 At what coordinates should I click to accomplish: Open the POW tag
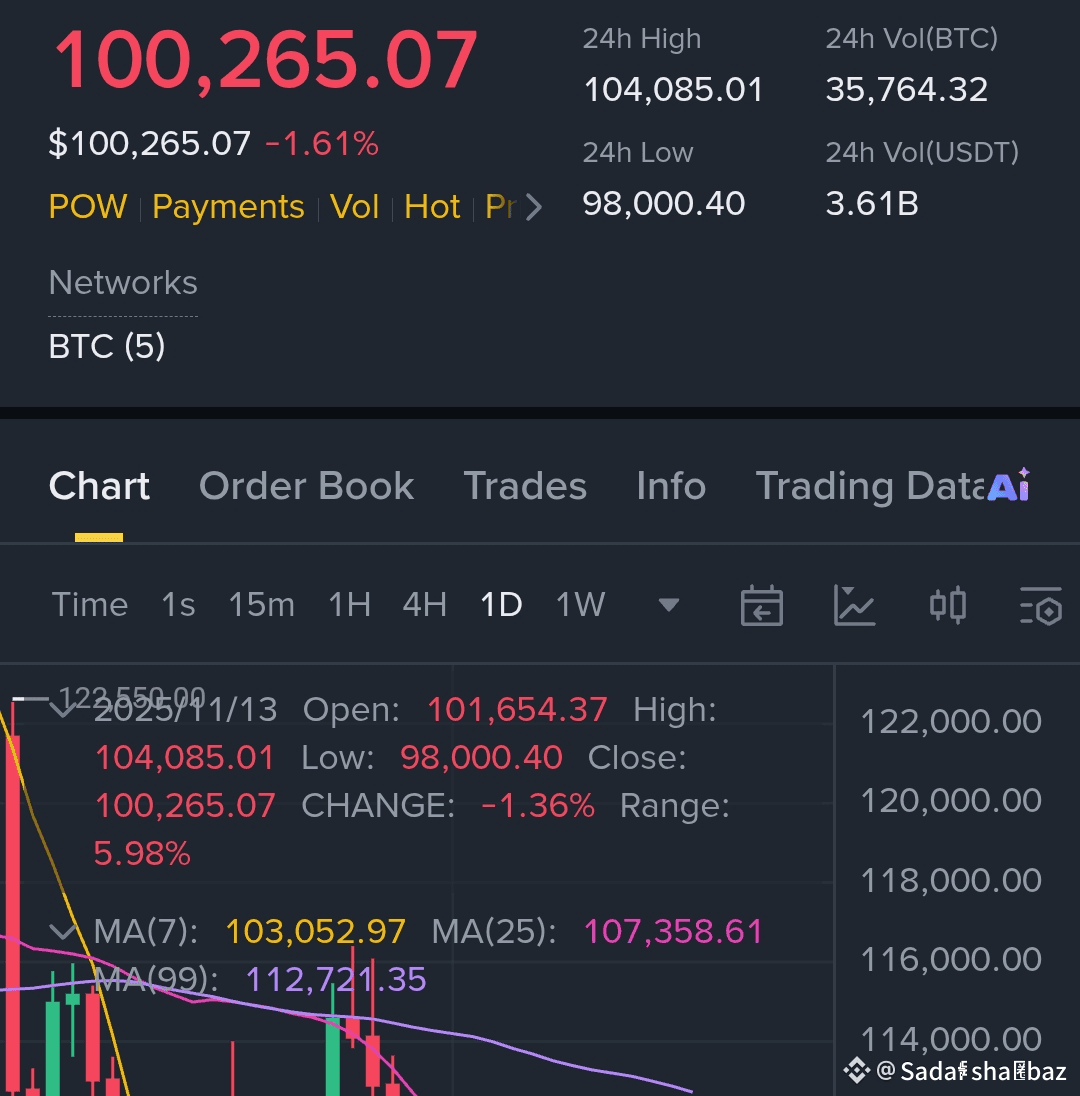(x=88, y=207)
